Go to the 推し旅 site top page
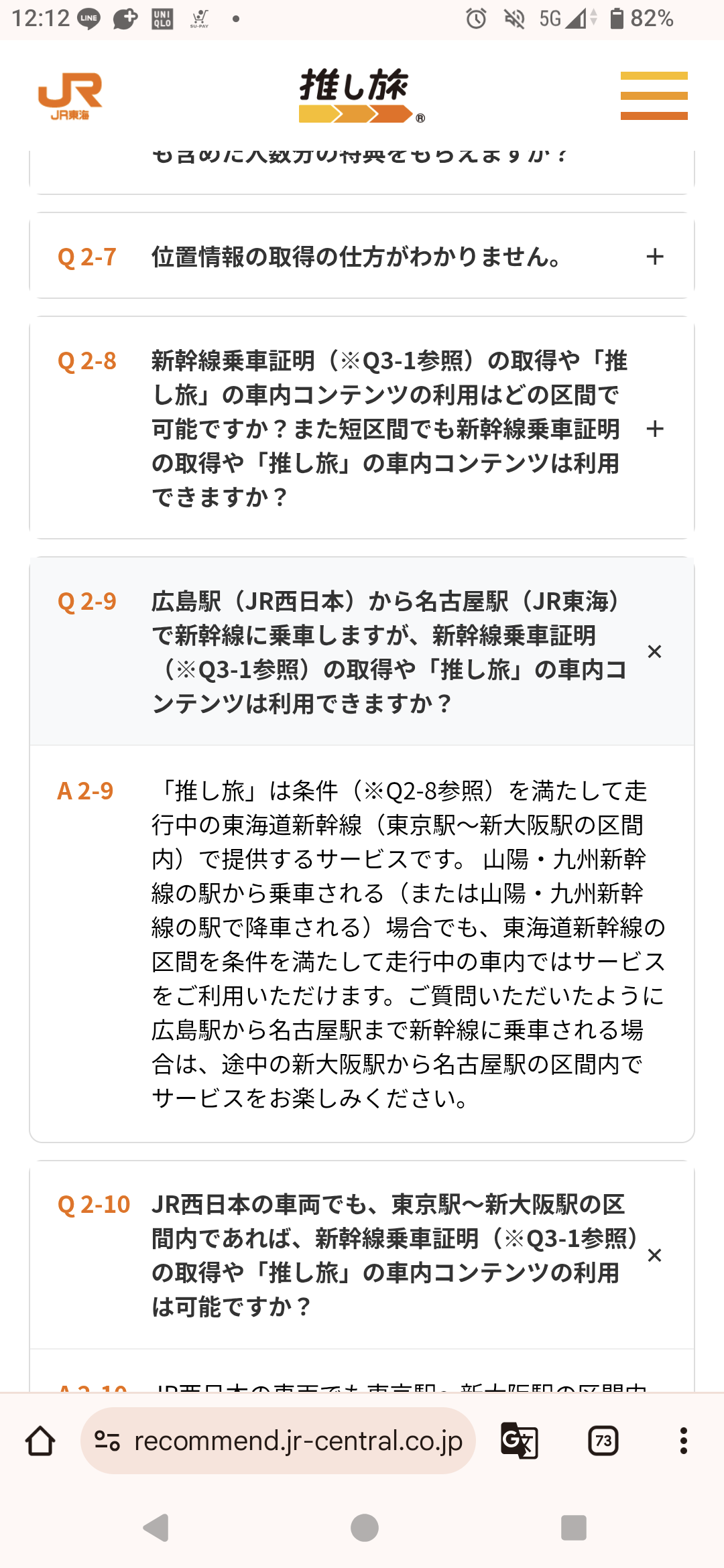Screen dimensions: 724x1568 point(361,96)
